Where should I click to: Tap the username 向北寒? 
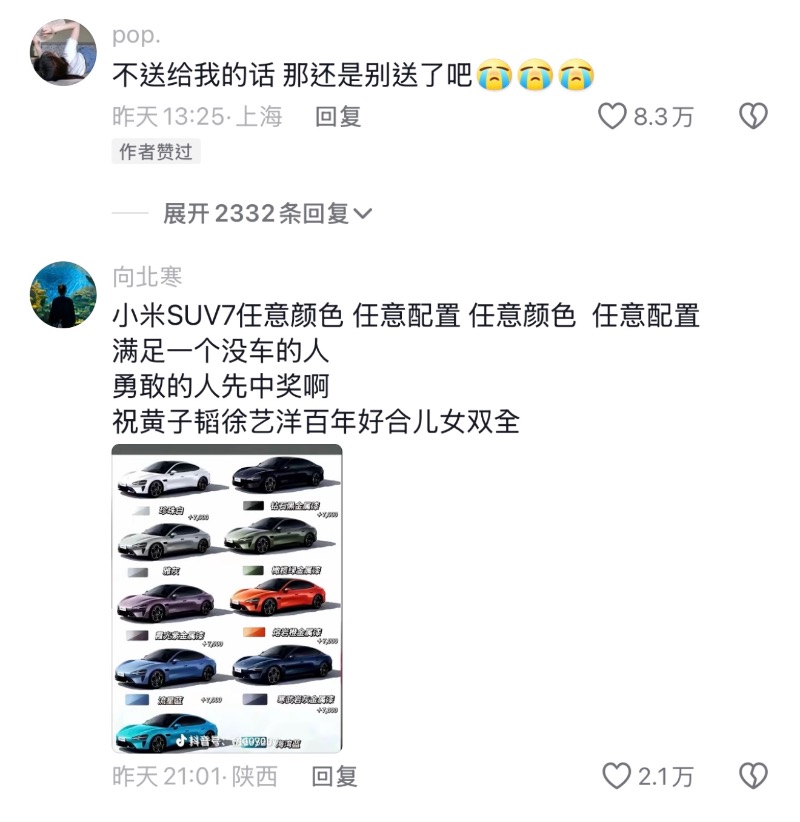click(x=147, y=277)
